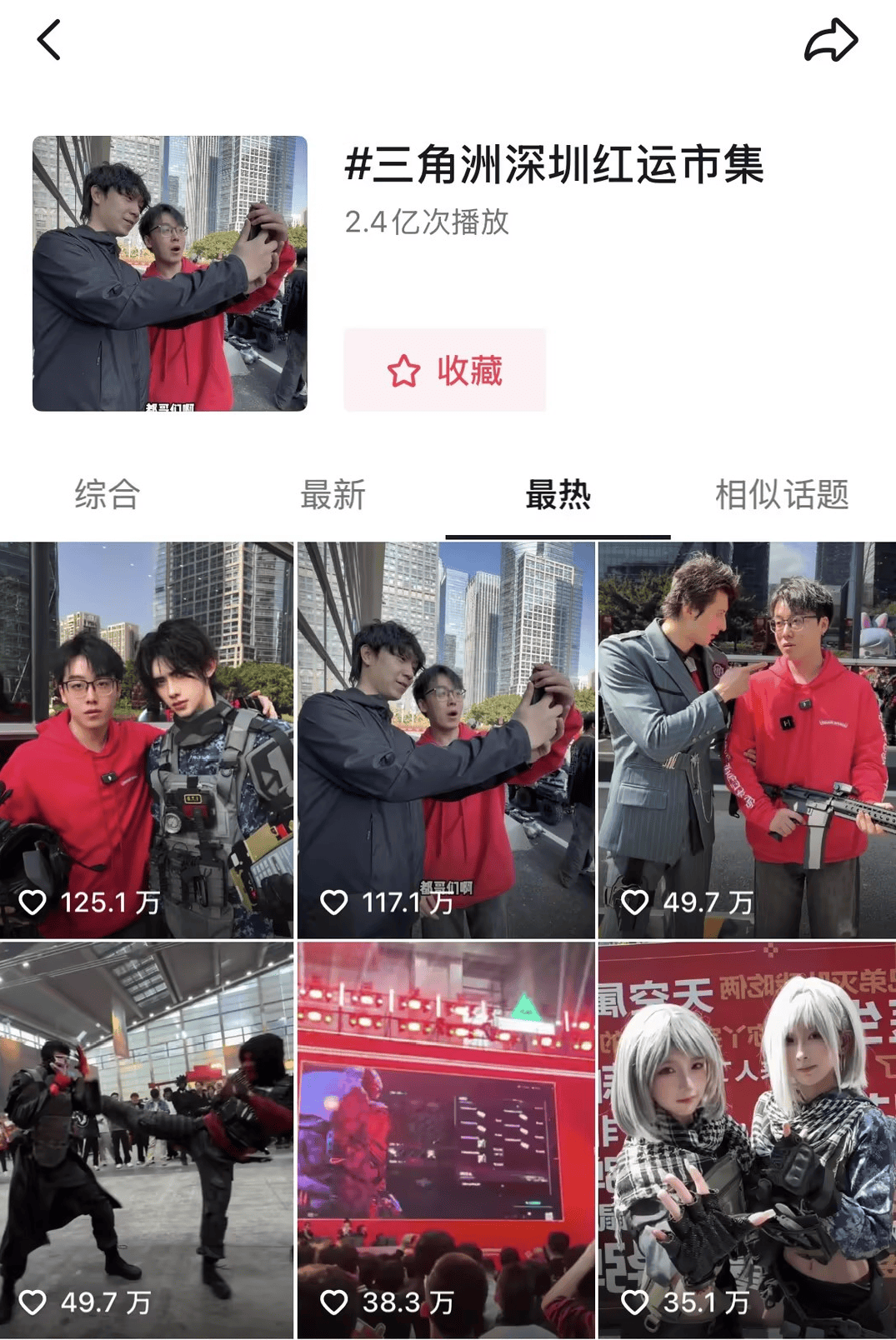Open the video with 38.3万 likes
Image resolution: width=896 pixels, height=1340 pixels.
point(446,1140)
